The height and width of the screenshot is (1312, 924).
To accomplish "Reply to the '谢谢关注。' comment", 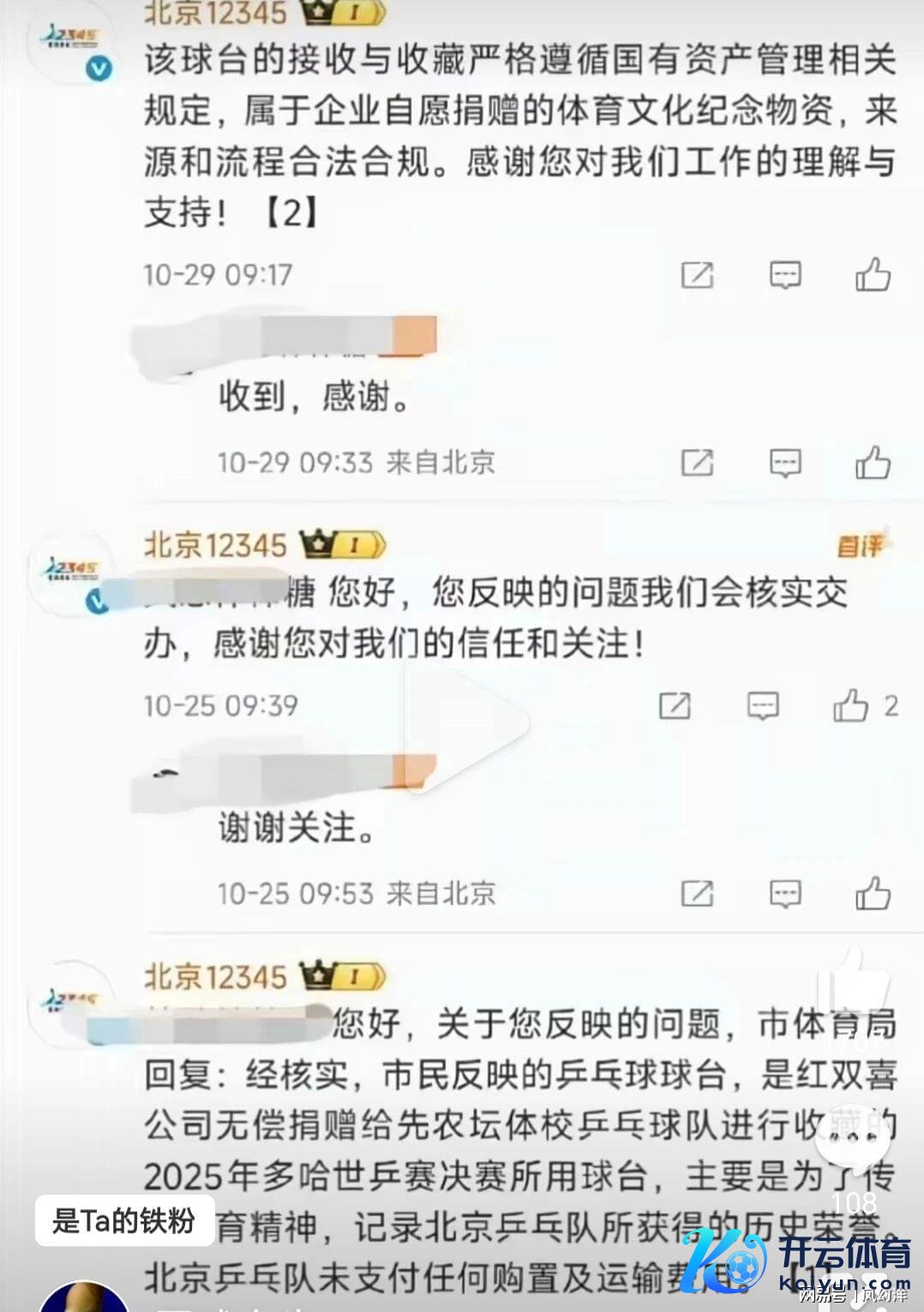I will [785, 894].
